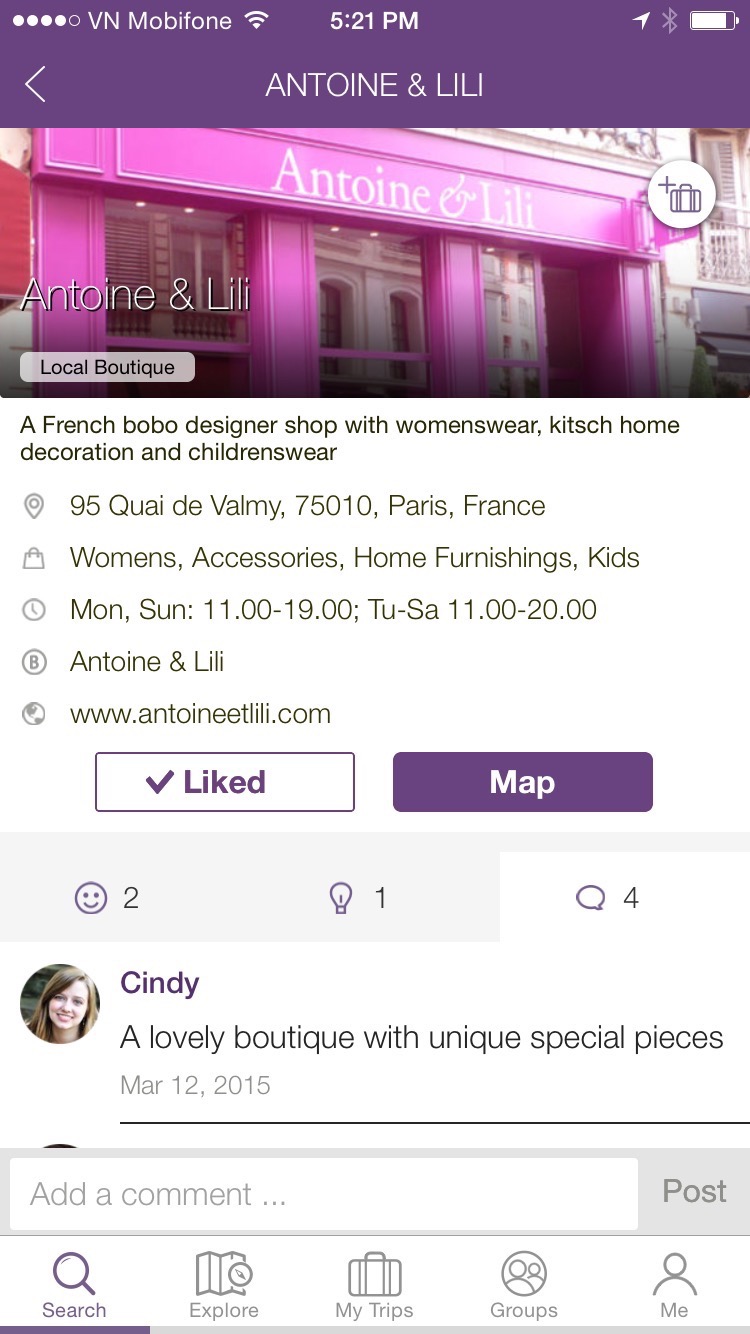This screenshot has height=1334, width=750.
Task: Open the www.antoineetlili.com website link
Action: point(200,714)
